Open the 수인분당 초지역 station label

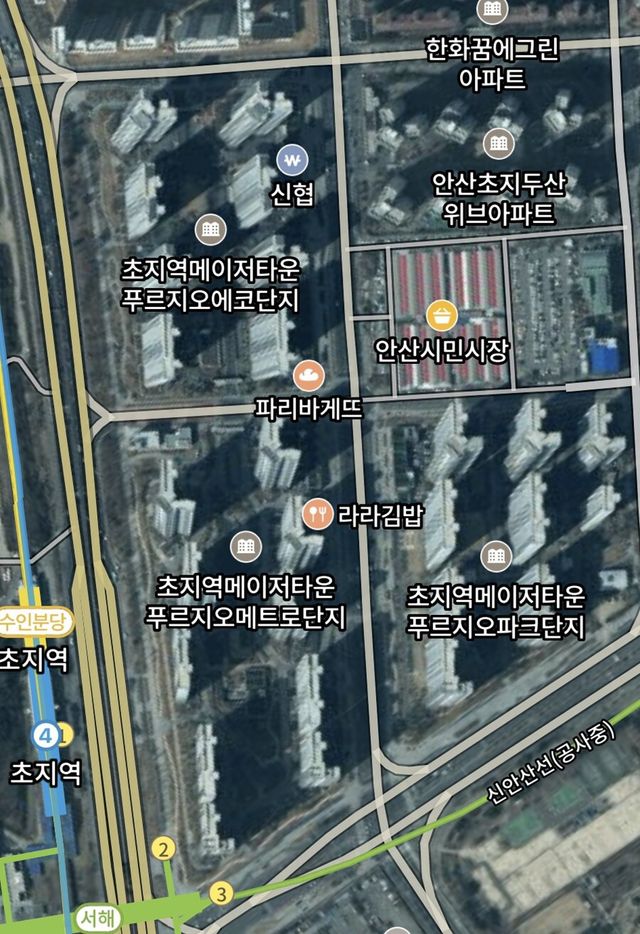point(36,622)
